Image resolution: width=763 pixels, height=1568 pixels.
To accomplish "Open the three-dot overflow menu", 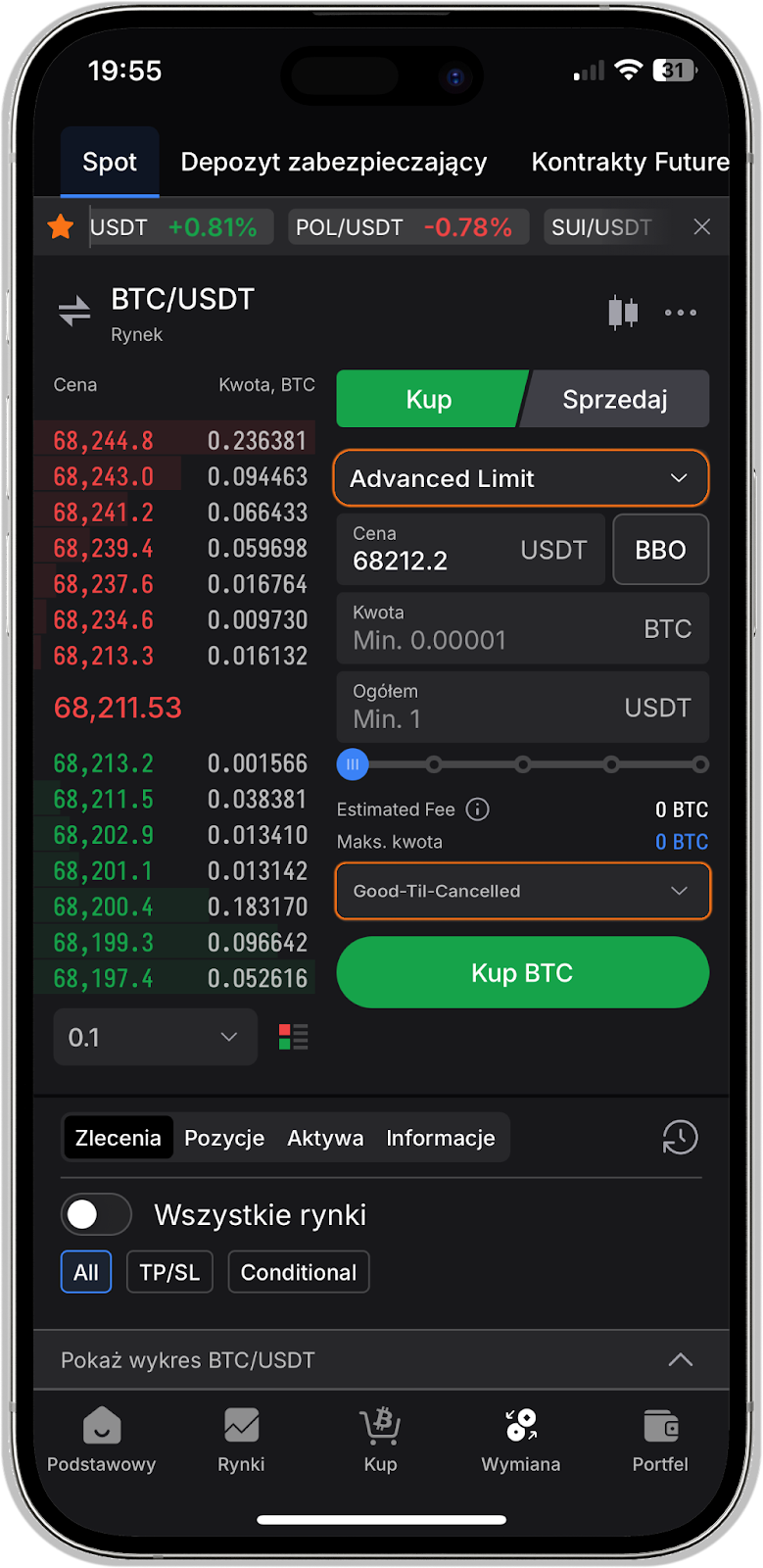I will pos(681,313).
